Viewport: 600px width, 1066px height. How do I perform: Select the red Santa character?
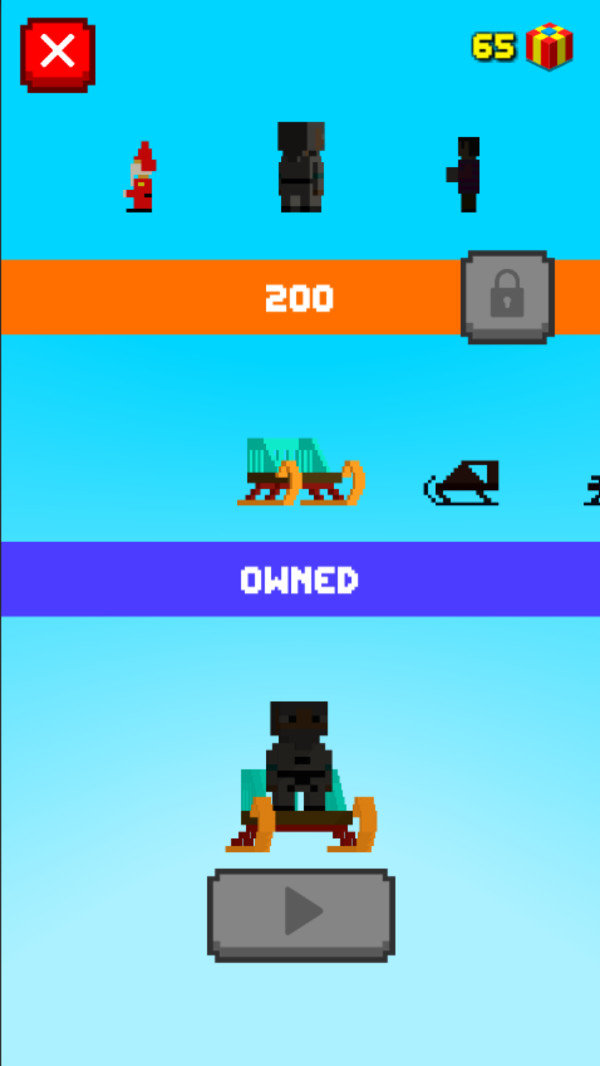coord(140,177)
